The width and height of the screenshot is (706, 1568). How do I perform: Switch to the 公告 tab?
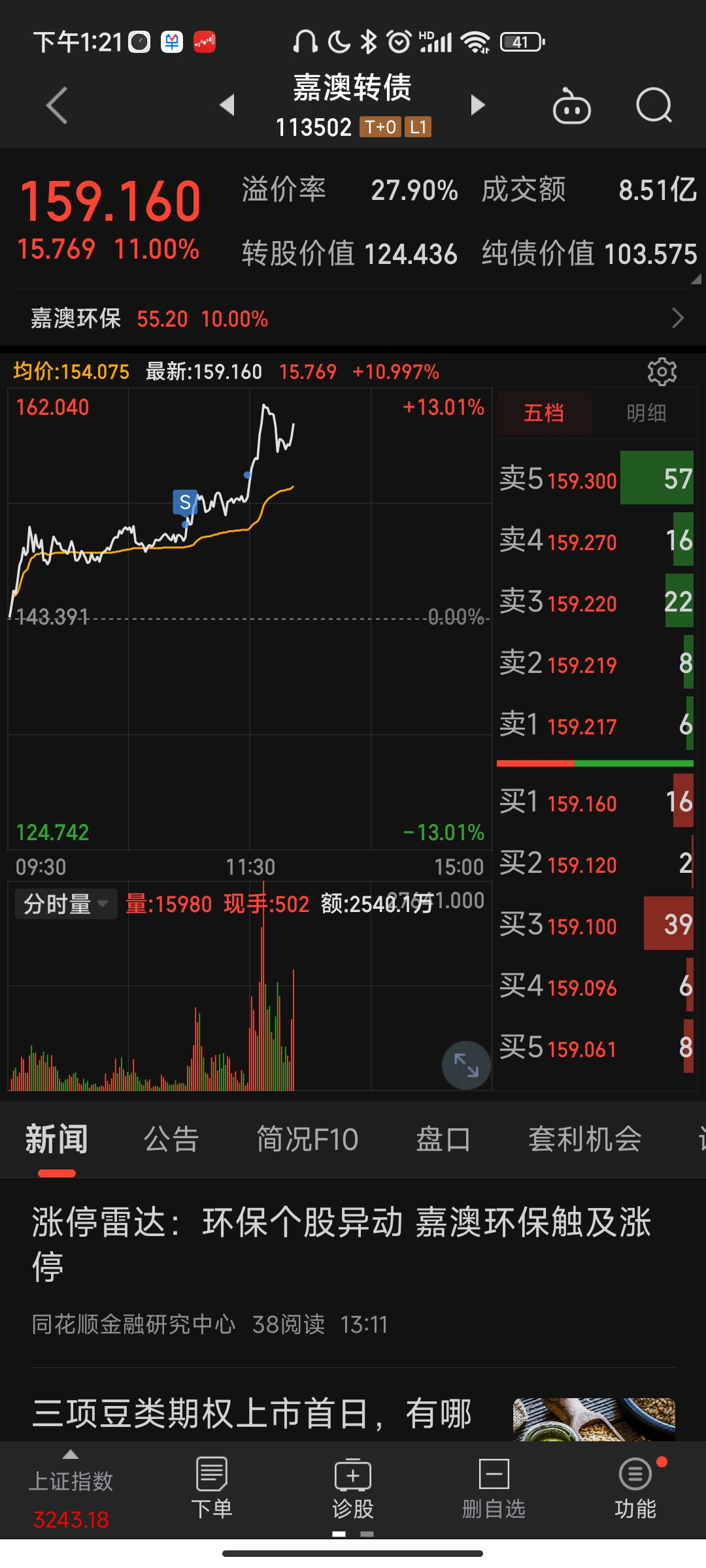(x=171, y=1139)
